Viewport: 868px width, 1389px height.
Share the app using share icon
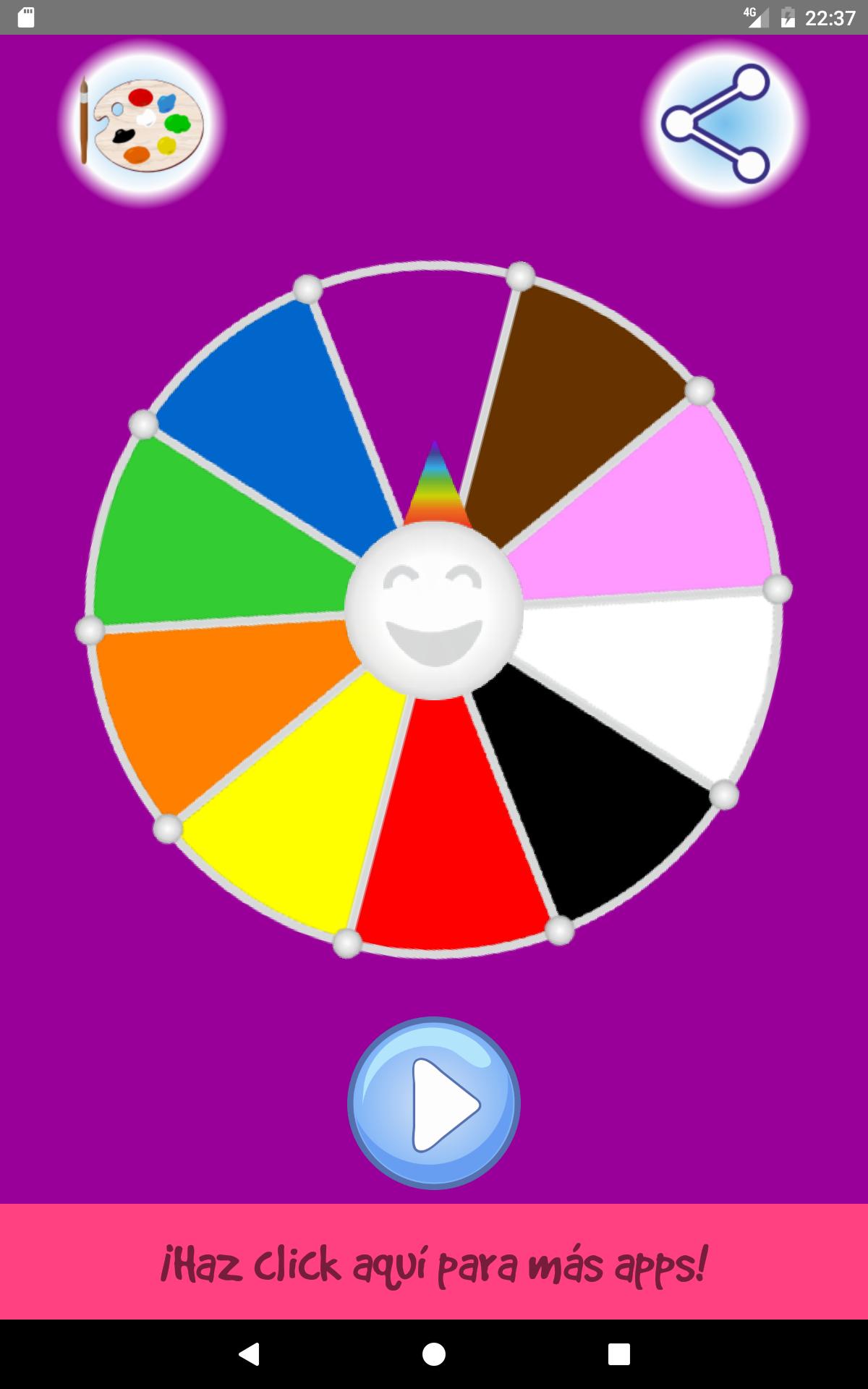725,124
